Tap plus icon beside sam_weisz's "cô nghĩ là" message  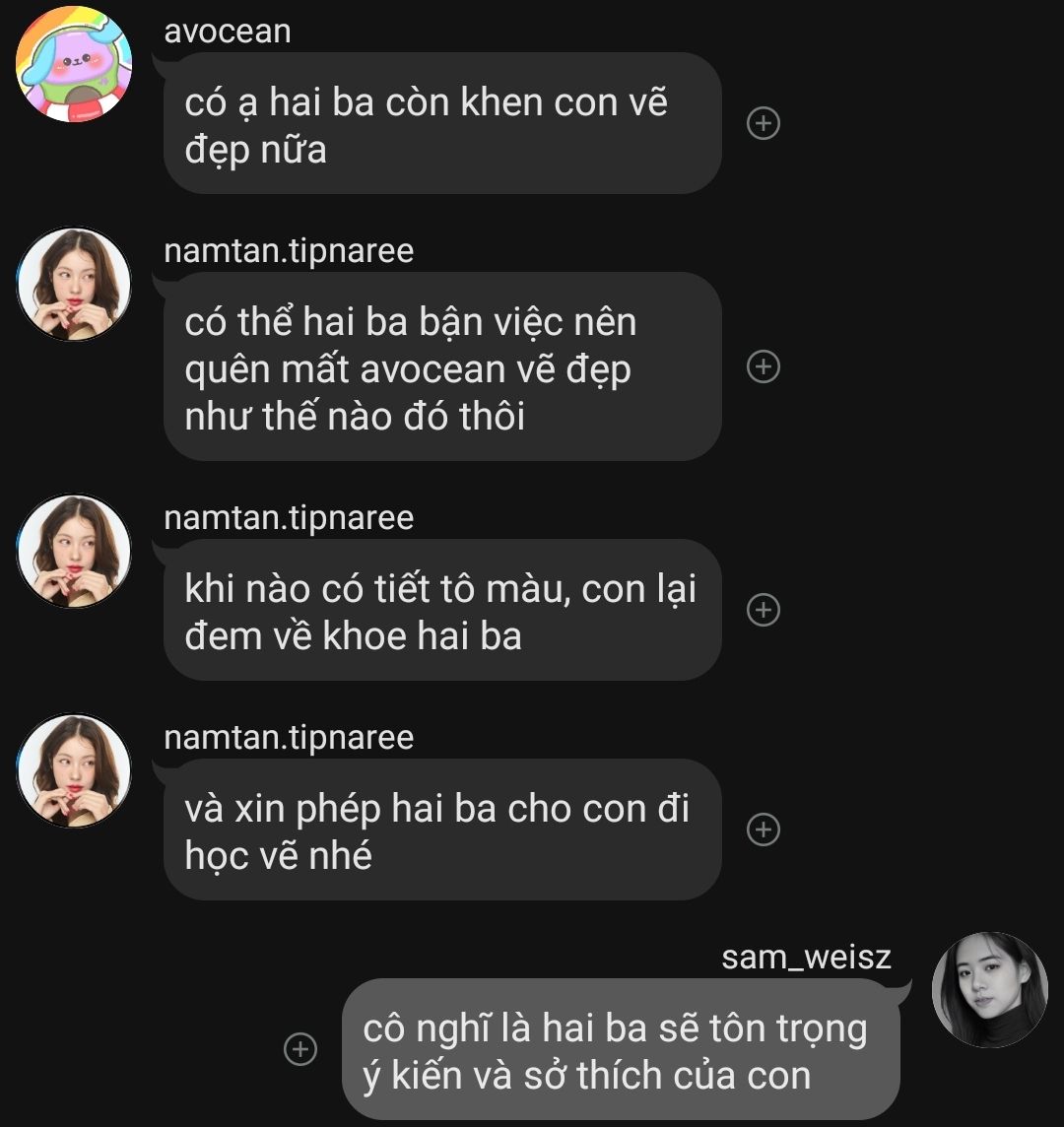(x=299, y=1050)
